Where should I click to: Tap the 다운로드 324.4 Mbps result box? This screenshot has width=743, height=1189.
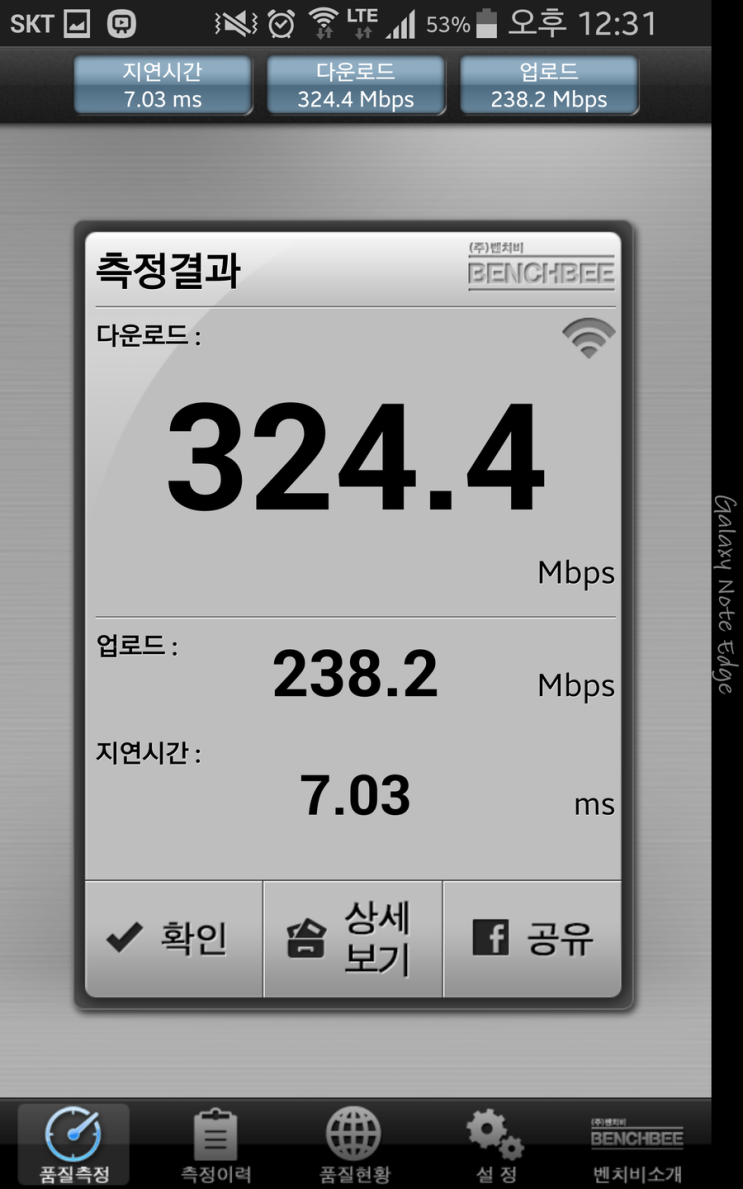point(356,85)
